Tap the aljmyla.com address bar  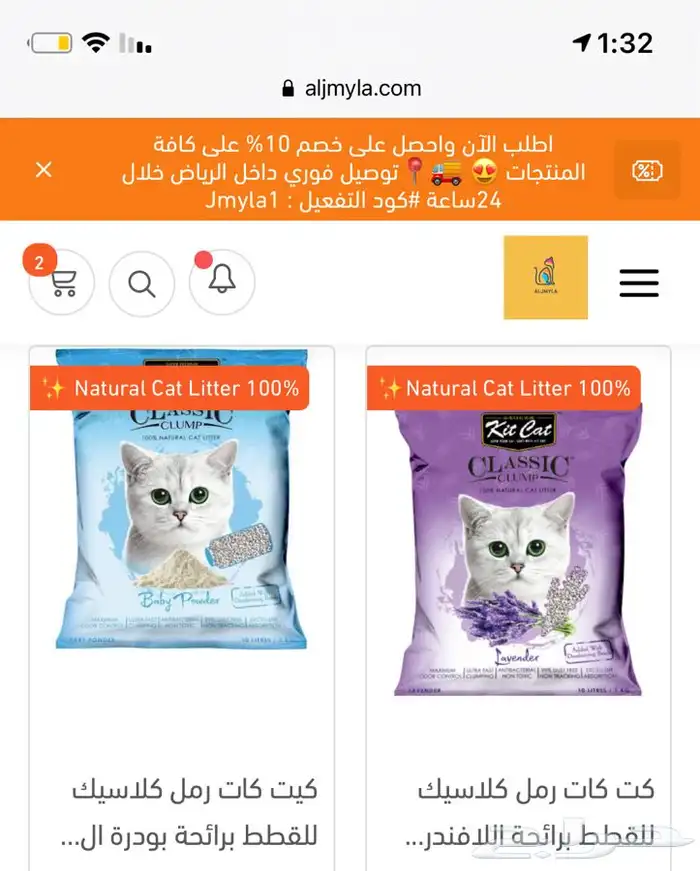click(350, 88)
